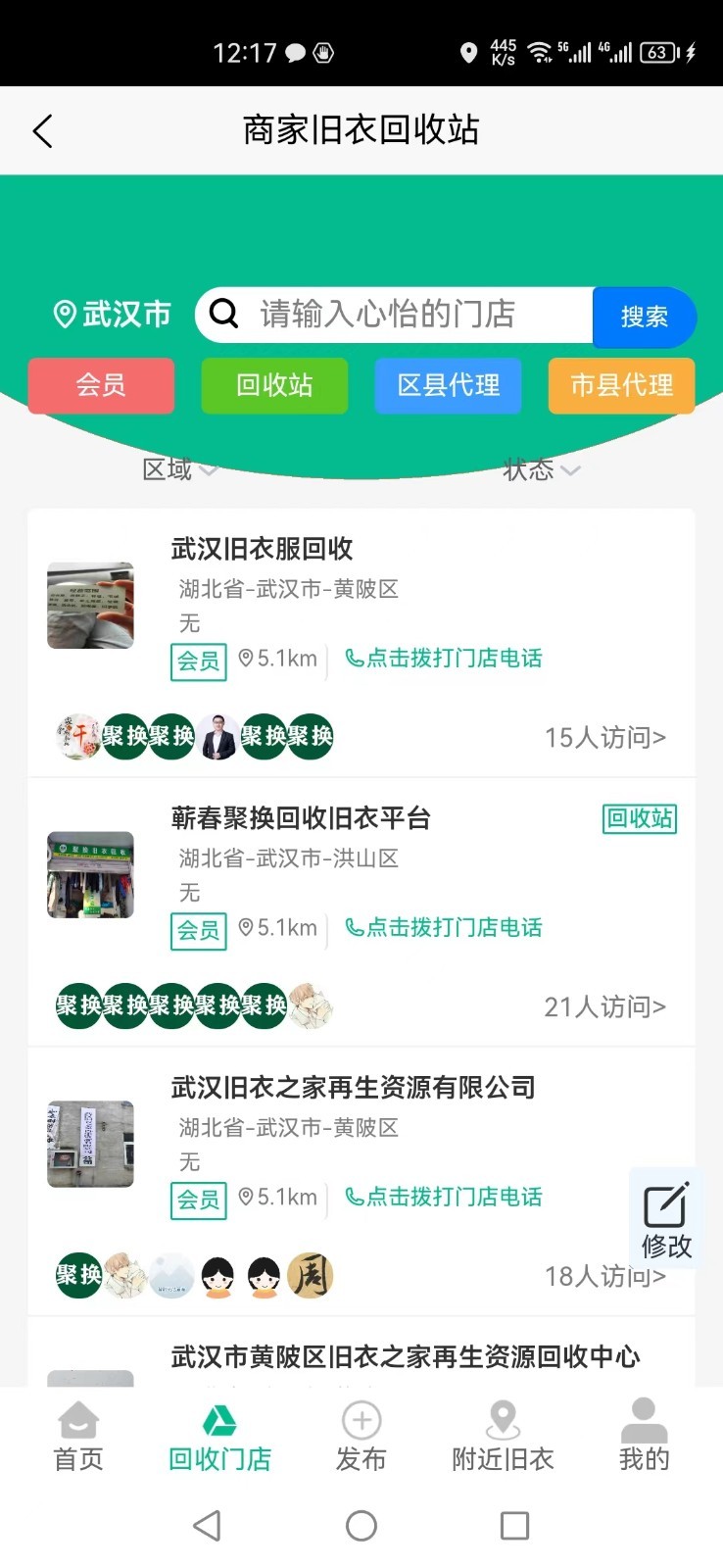Image resolution: width=723 pixels, height=1568 pixels.
Task: Open 附近旧衣 nearby clothes icon
Action: (502, 1418)
